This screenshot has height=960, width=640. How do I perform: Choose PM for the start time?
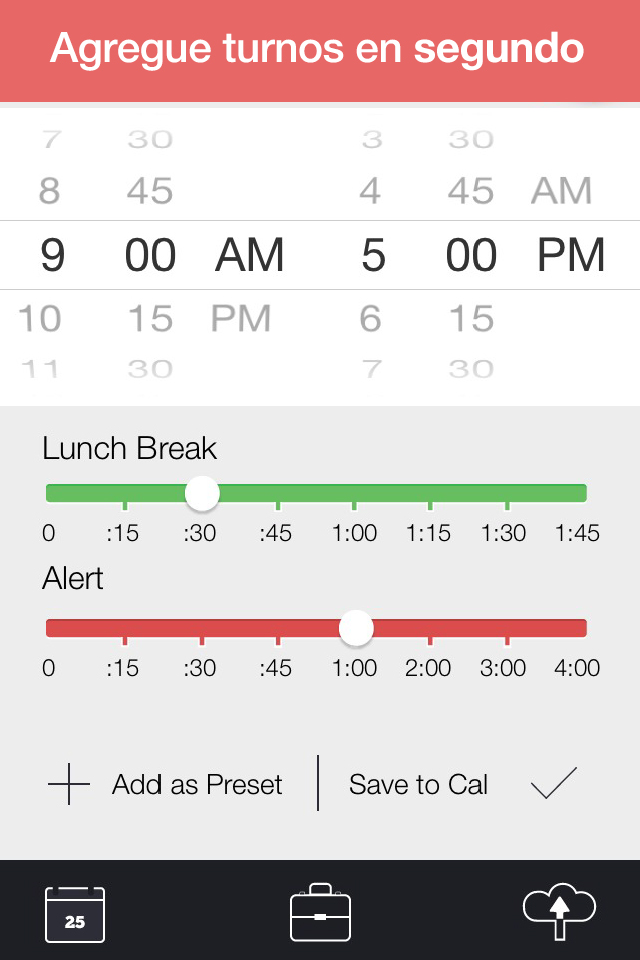[241, 319]
